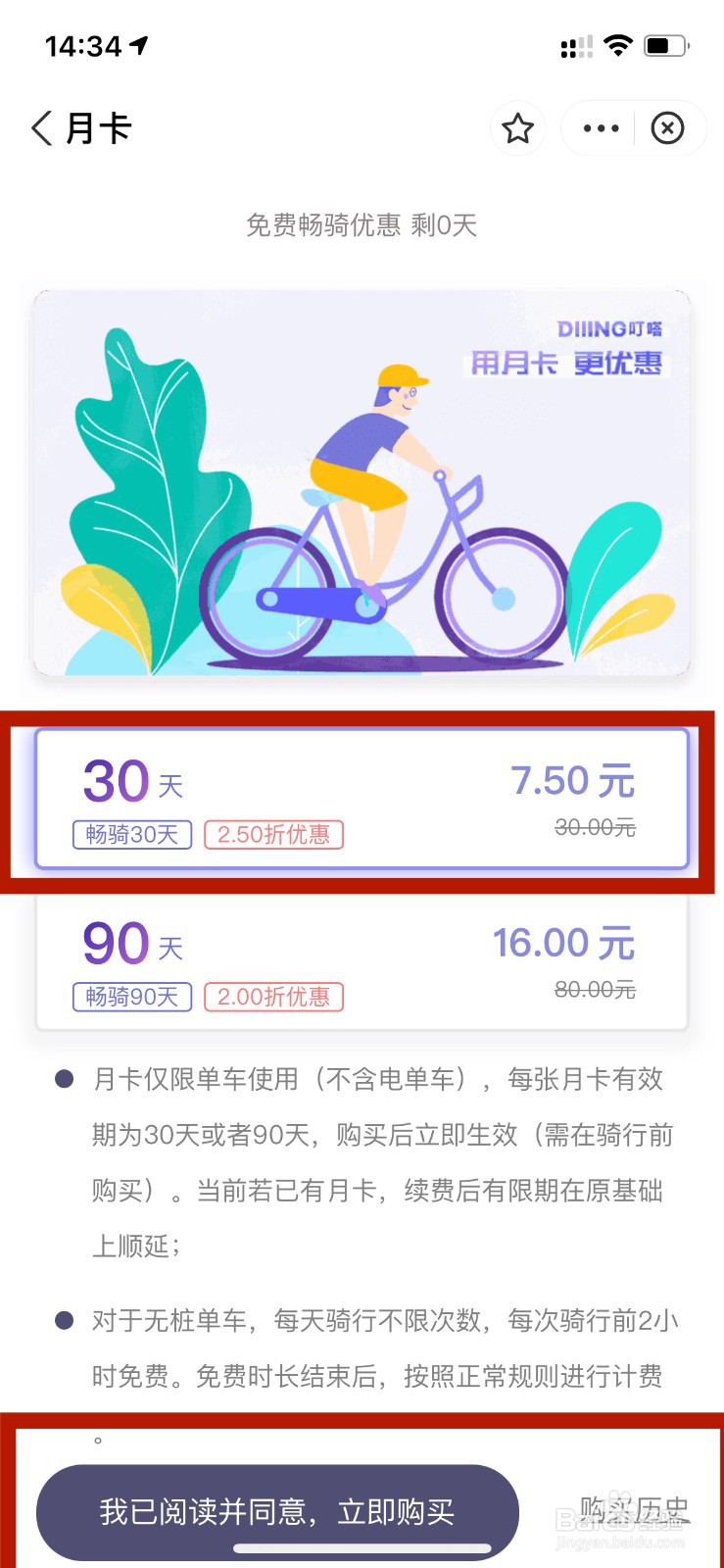Viewport: 724px width, 1568px height.
Task: Tap 我已阅读并同意，立即购买 button
Action: (x=277, y=1511)
